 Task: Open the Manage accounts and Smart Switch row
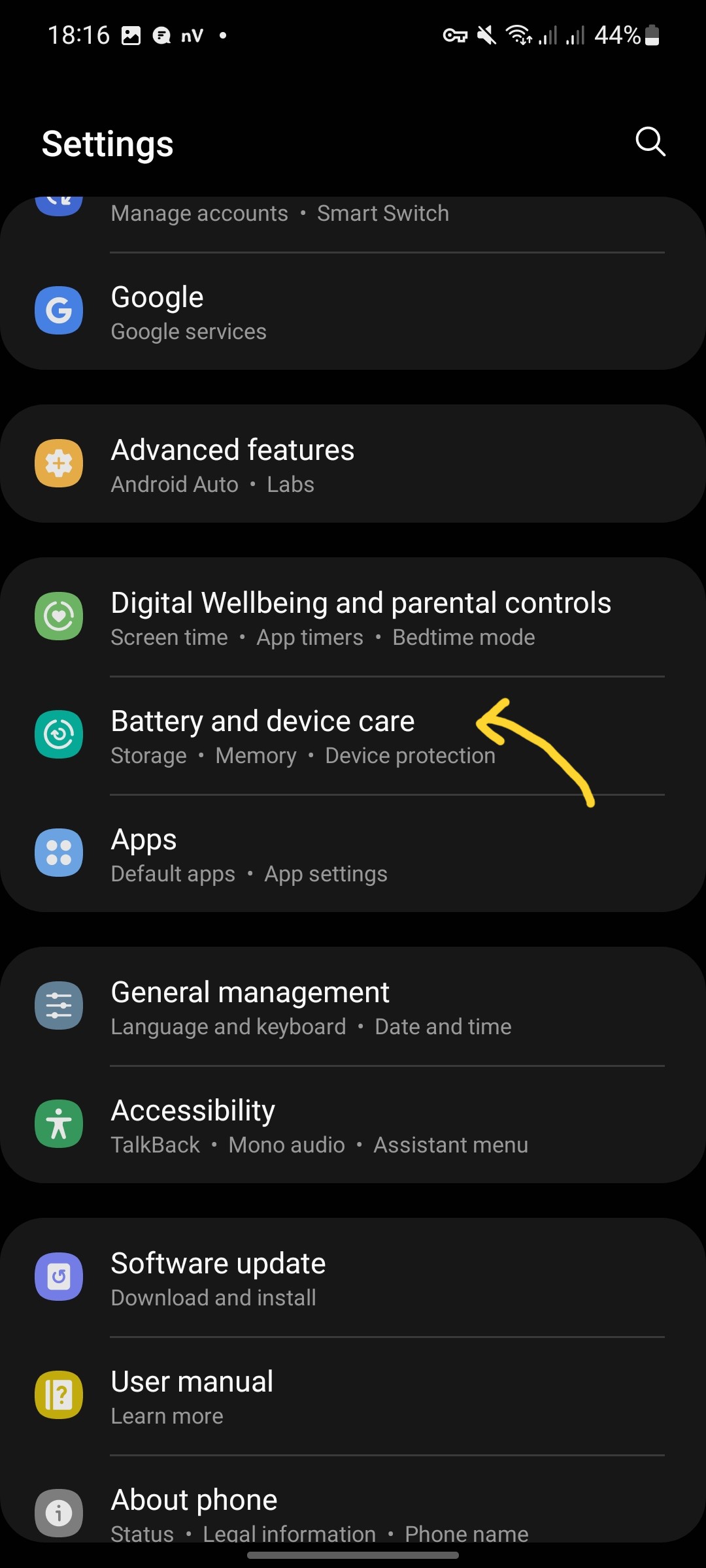point(353,214)
